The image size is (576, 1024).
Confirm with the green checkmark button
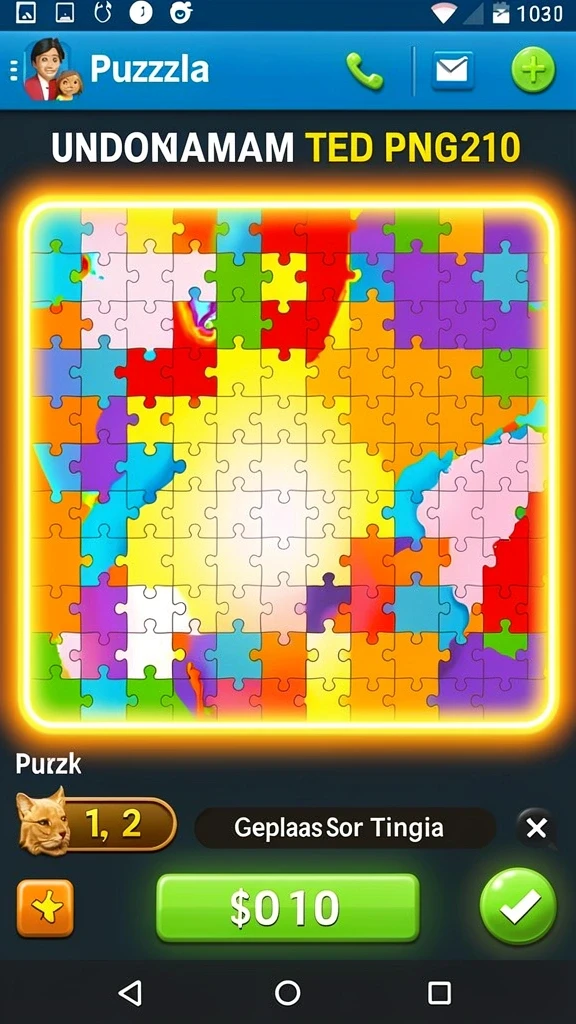519,906
